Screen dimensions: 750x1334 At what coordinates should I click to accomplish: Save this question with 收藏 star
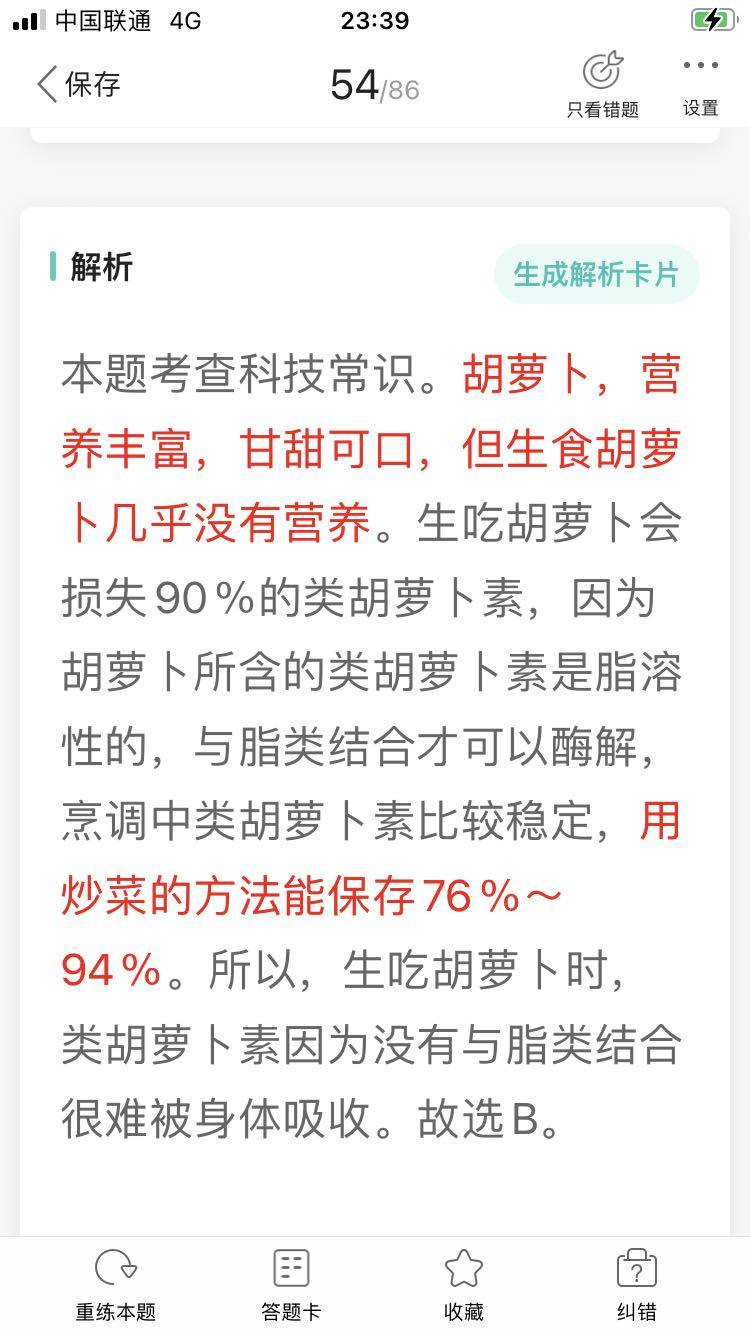[x=463, y=1284]
